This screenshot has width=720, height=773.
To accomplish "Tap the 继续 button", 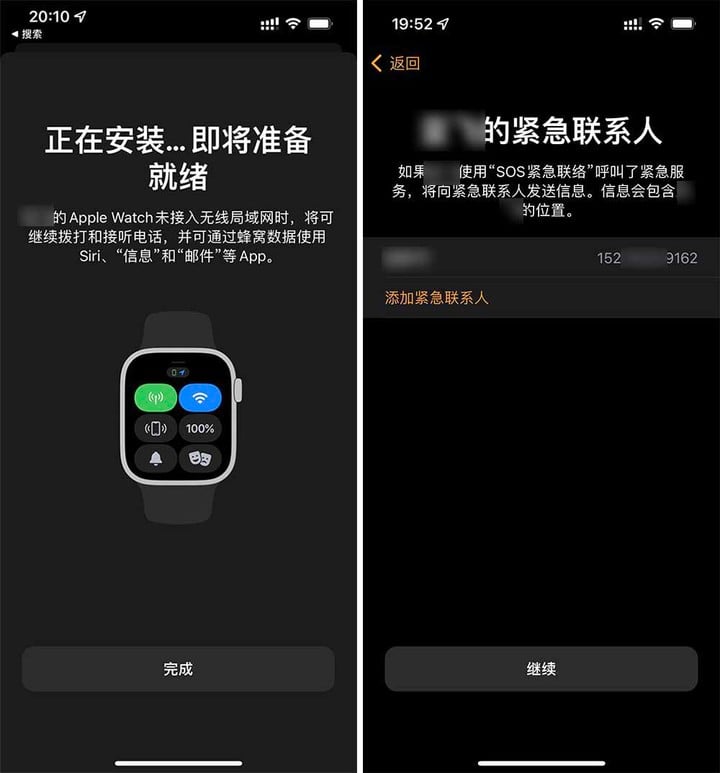I will pos(541,669).
